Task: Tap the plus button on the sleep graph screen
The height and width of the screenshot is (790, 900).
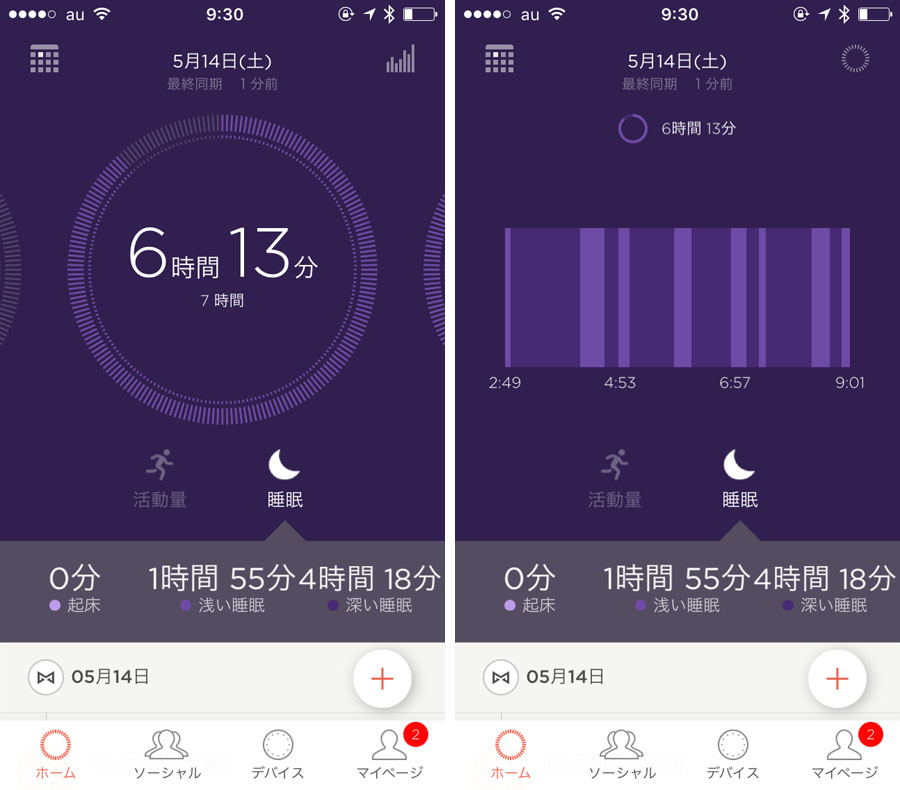Action: pos(837,679)
